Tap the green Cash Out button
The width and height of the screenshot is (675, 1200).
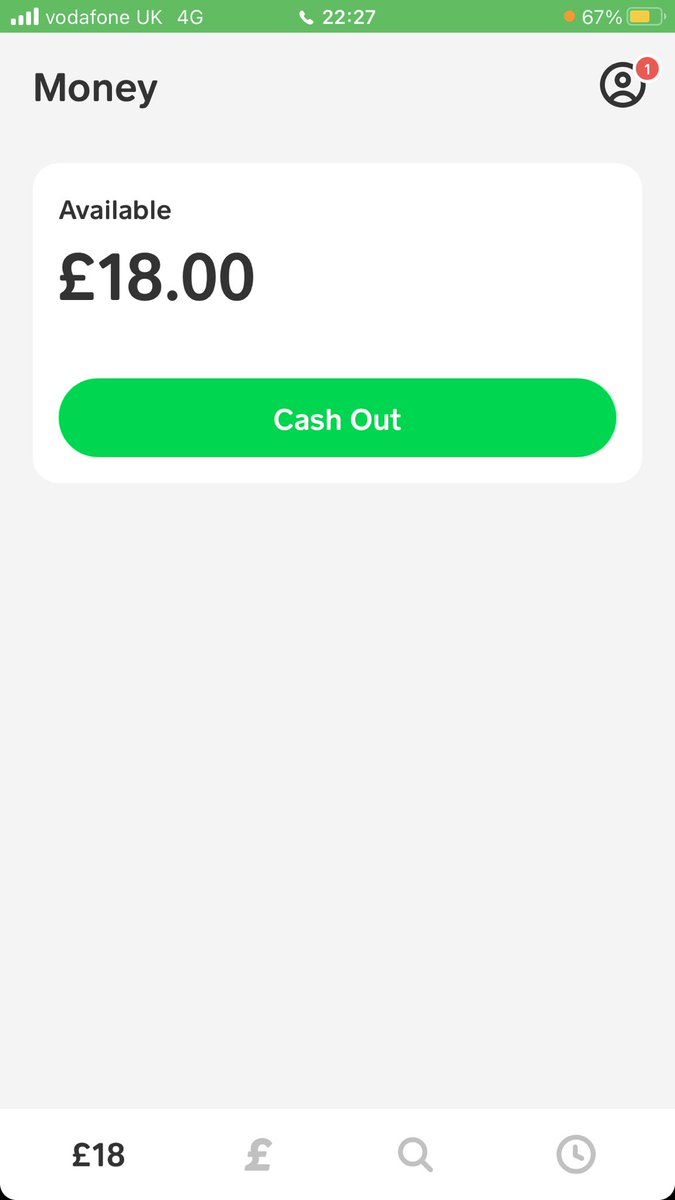(x=337, y=418)
